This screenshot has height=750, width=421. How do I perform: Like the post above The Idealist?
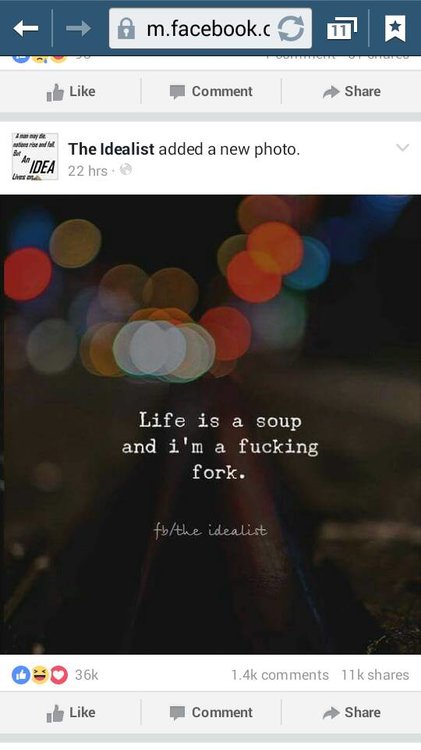tap(71, 91)
